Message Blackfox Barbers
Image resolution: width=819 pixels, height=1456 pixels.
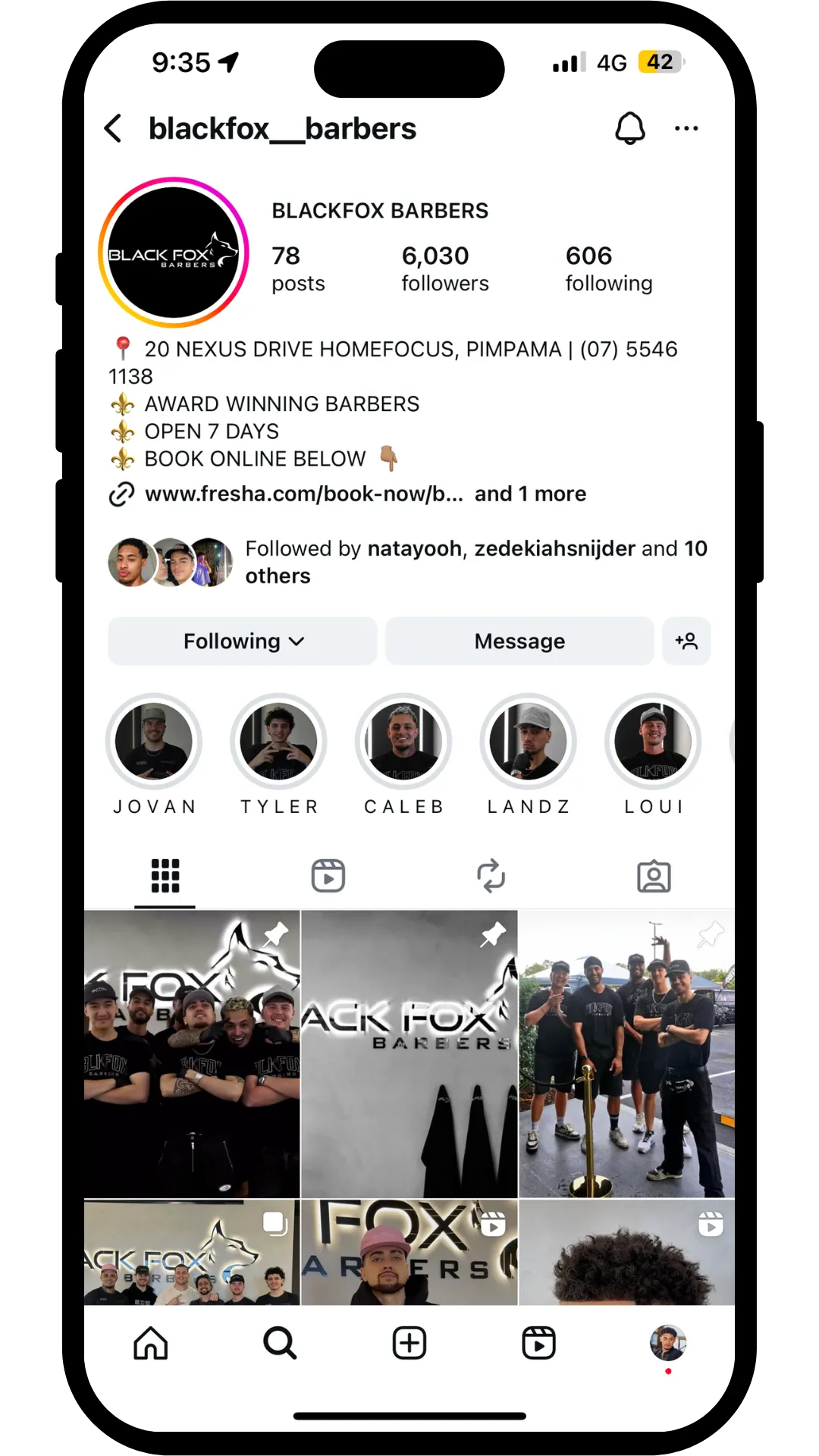pos(519,642)
